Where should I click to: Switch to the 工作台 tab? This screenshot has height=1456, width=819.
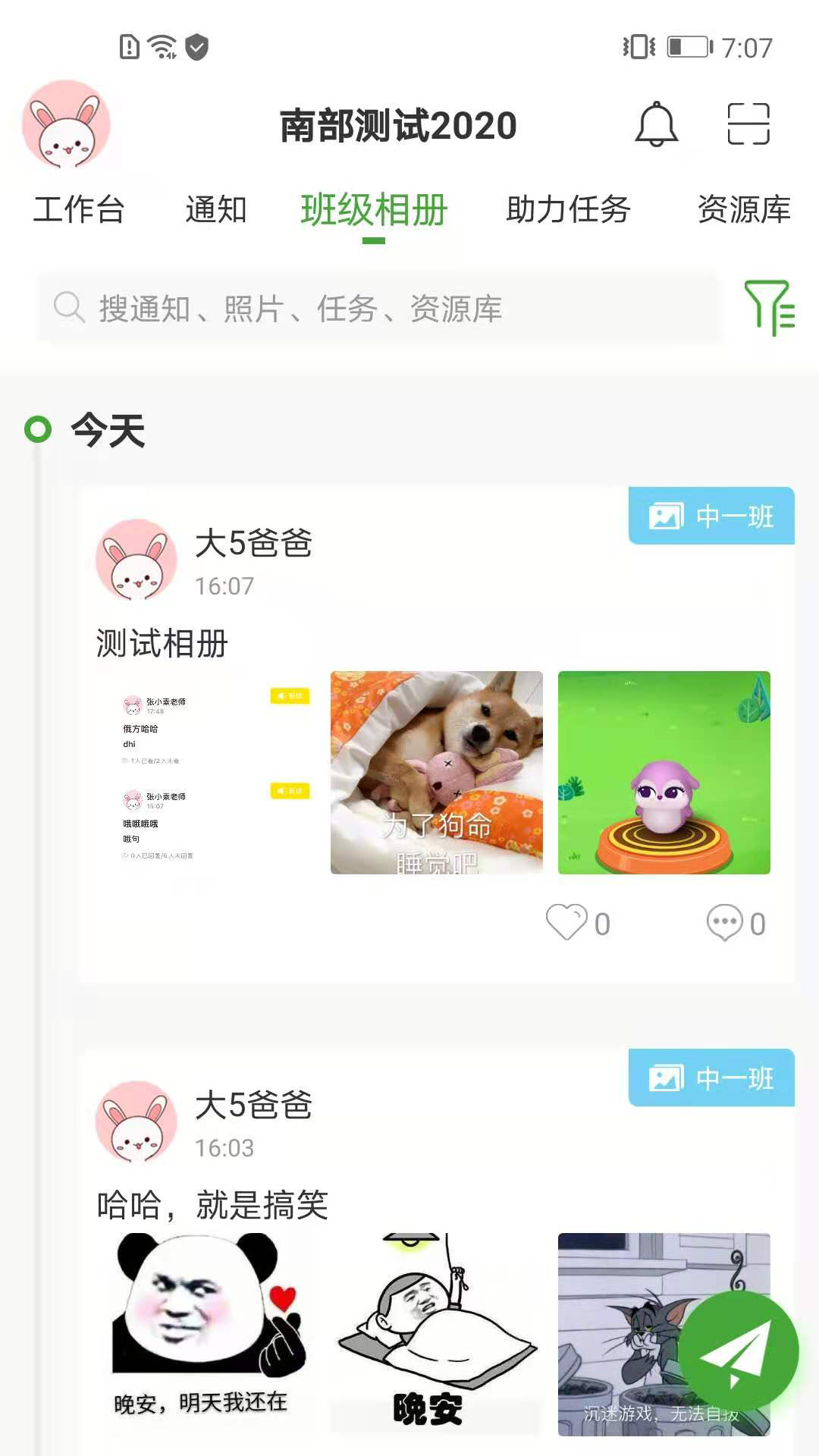pyautogui.click(x=79, y=210)
